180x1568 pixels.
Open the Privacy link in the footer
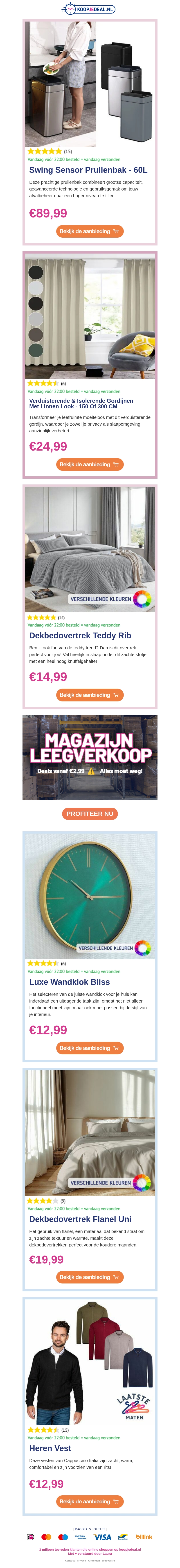(x=81, y=1561)
